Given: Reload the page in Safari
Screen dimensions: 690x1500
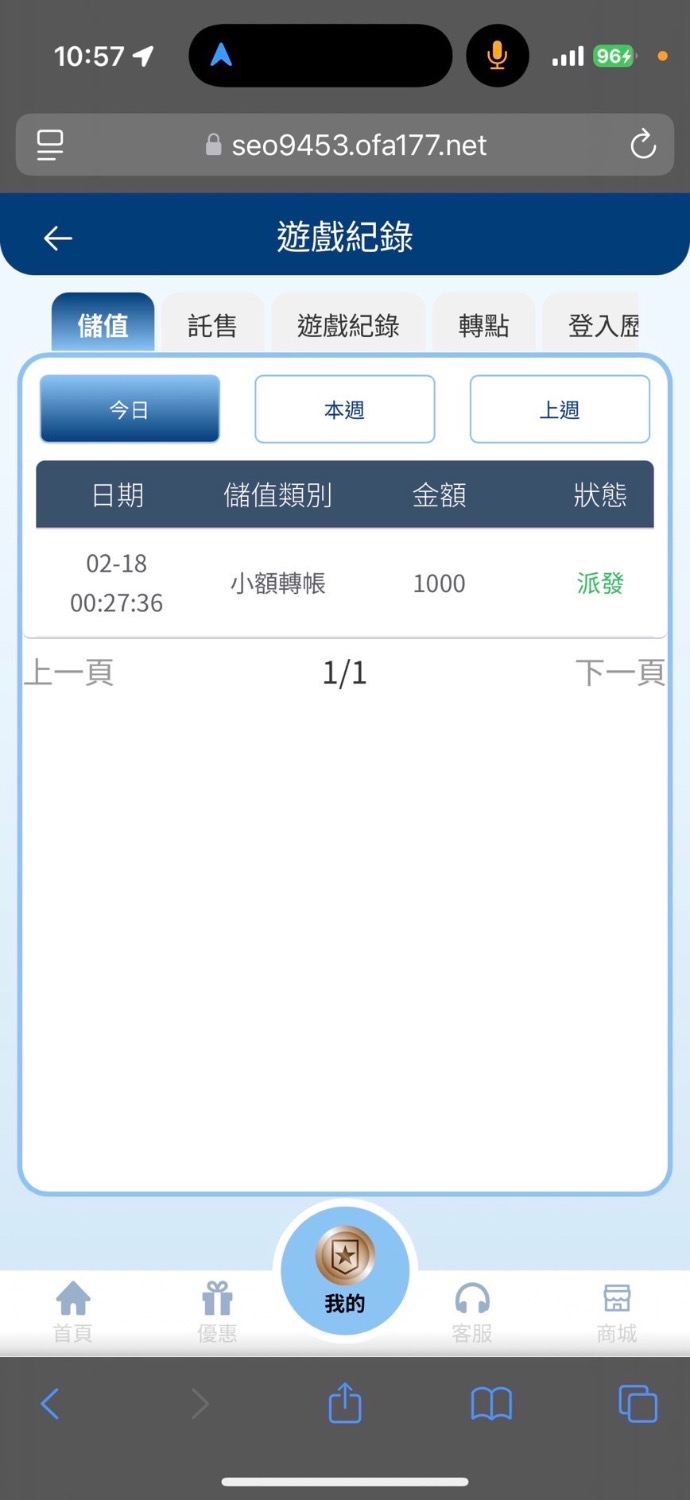Looking at the screenshot, I should tap(643, 146).
